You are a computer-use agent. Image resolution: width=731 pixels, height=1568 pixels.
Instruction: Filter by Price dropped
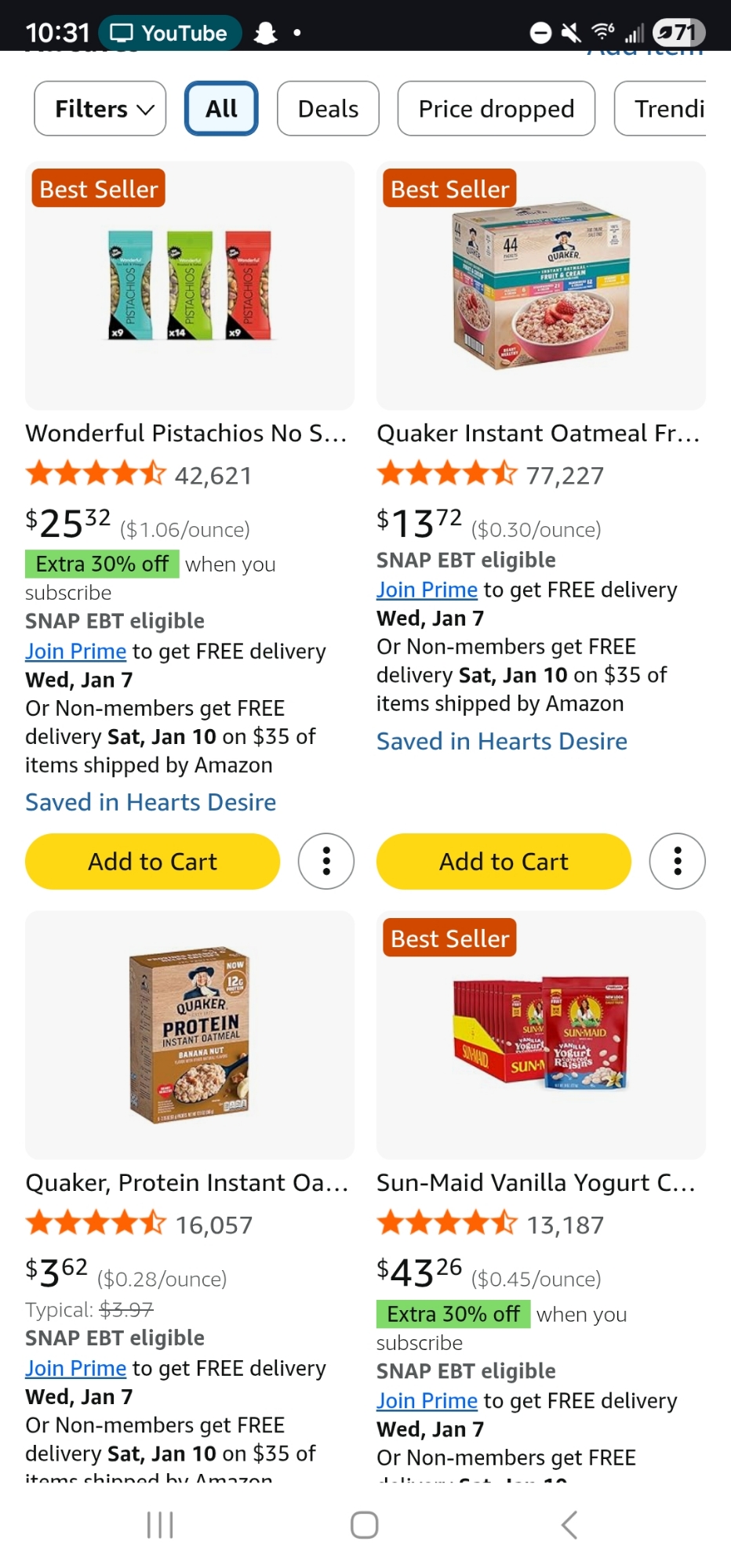coord(496,108)
